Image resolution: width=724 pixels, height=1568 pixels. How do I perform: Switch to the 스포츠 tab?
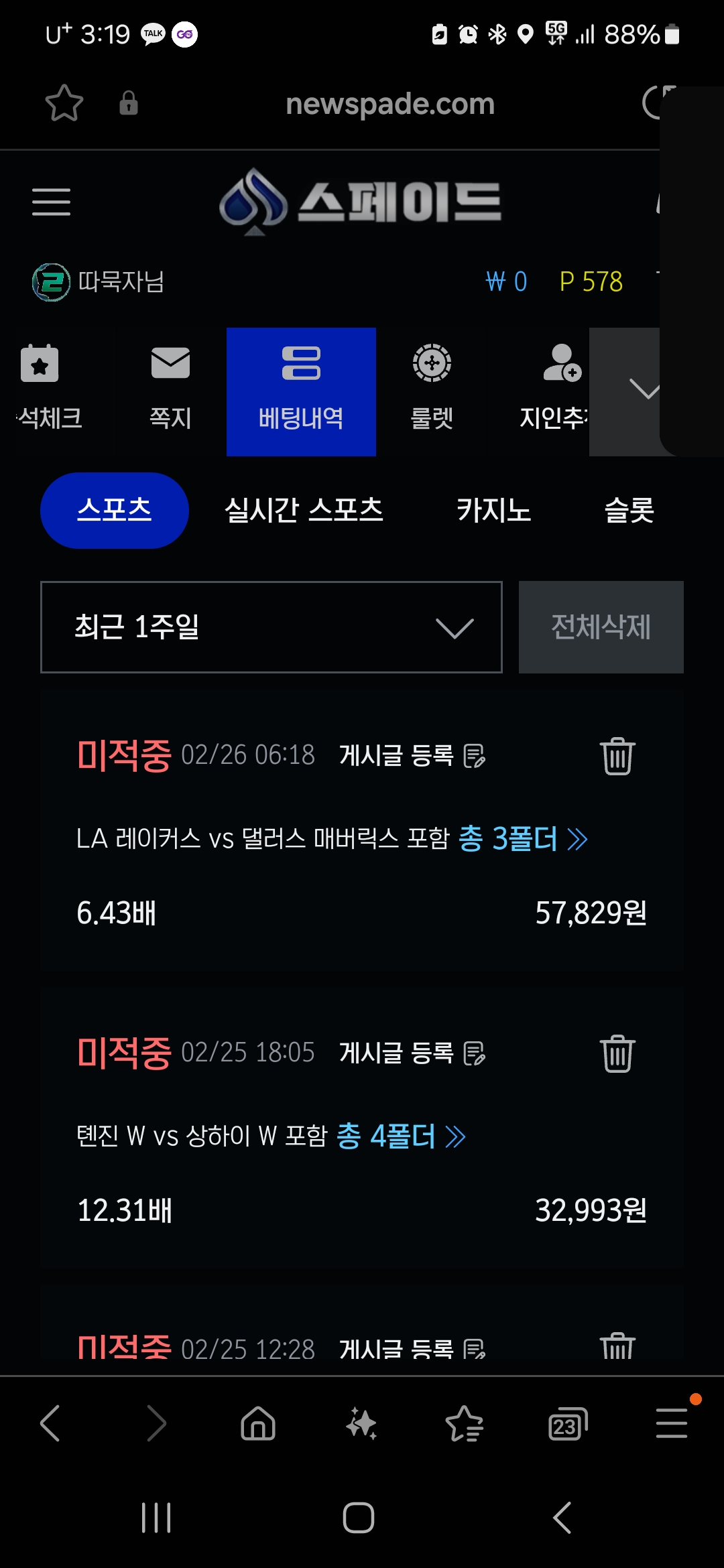[x=114, y=511]
